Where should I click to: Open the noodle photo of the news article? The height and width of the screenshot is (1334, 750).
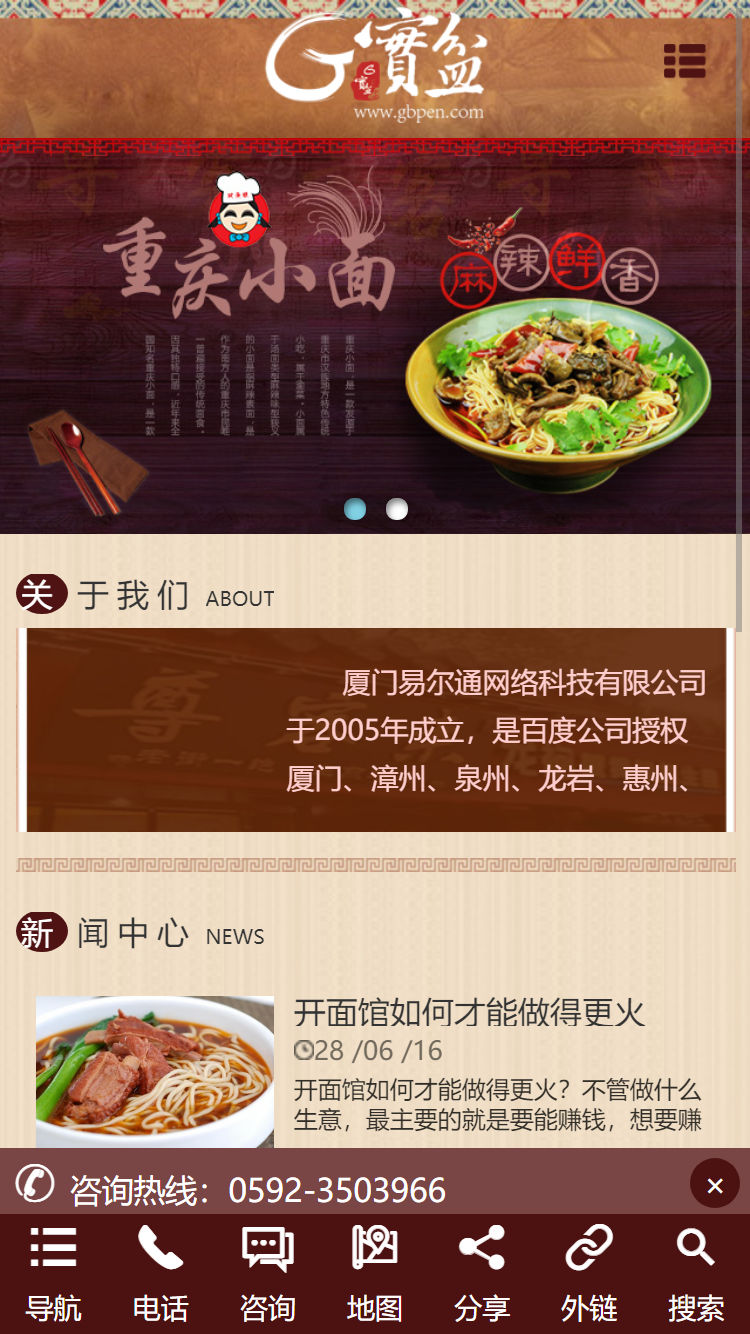155,1072
